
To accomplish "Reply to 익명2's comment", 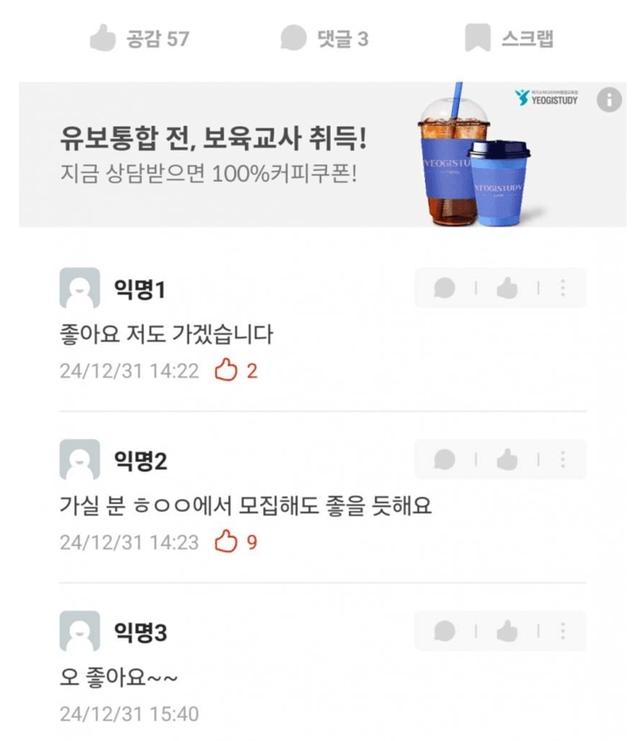I will click(x=445, y=459).
